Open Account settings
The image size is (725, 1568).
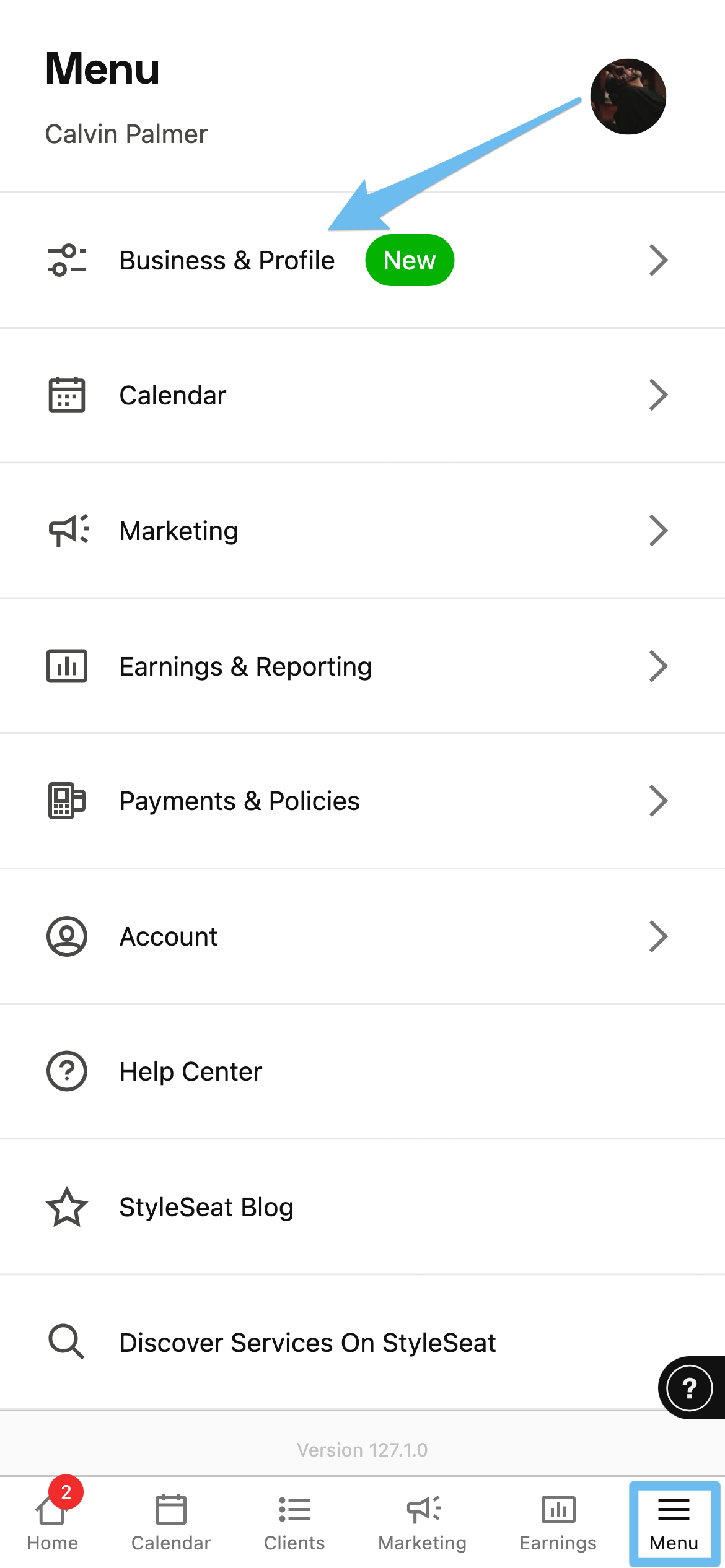(x=169, y=936)
